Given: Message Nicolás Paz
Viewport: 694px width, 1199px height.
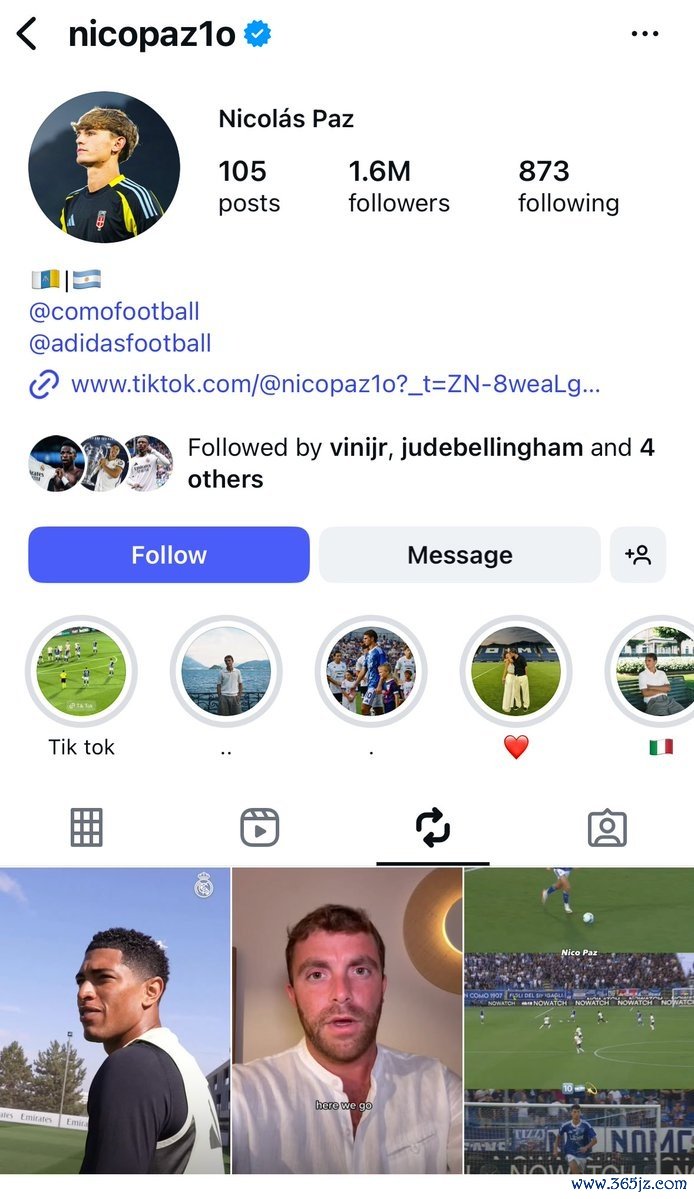Looking at the screenshot, I should coord(459,555).
